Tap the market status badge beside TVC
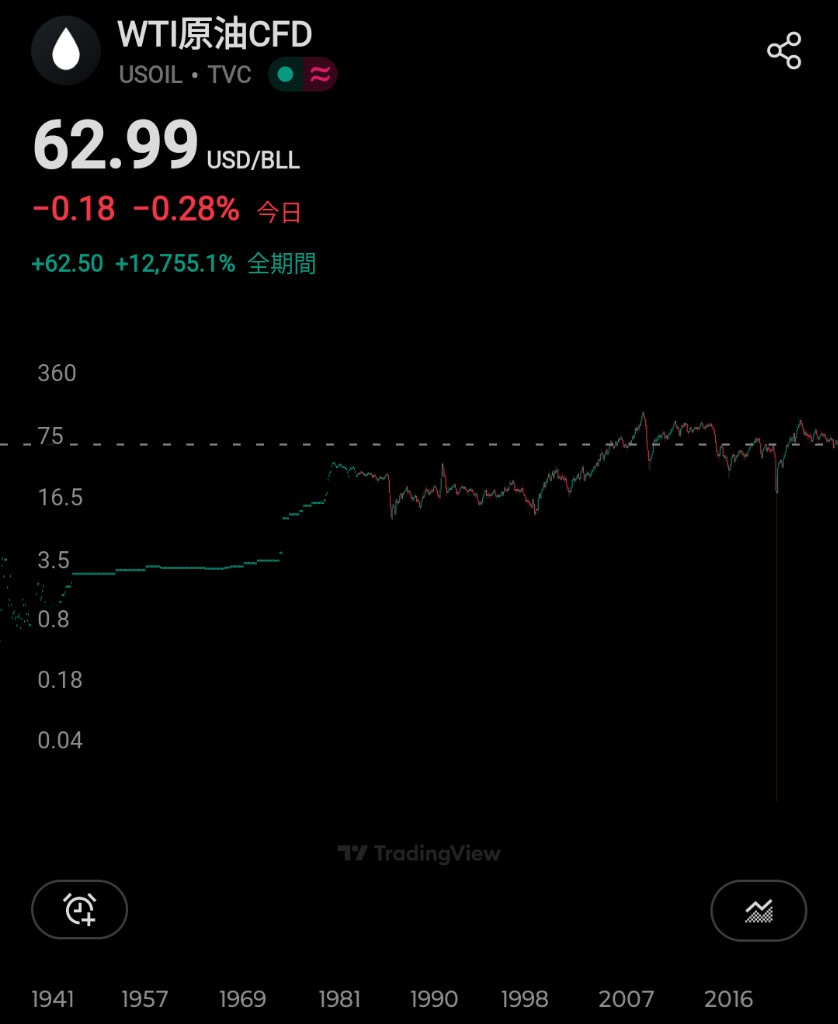Screen dimensions: 838x1024 [302, 75]
